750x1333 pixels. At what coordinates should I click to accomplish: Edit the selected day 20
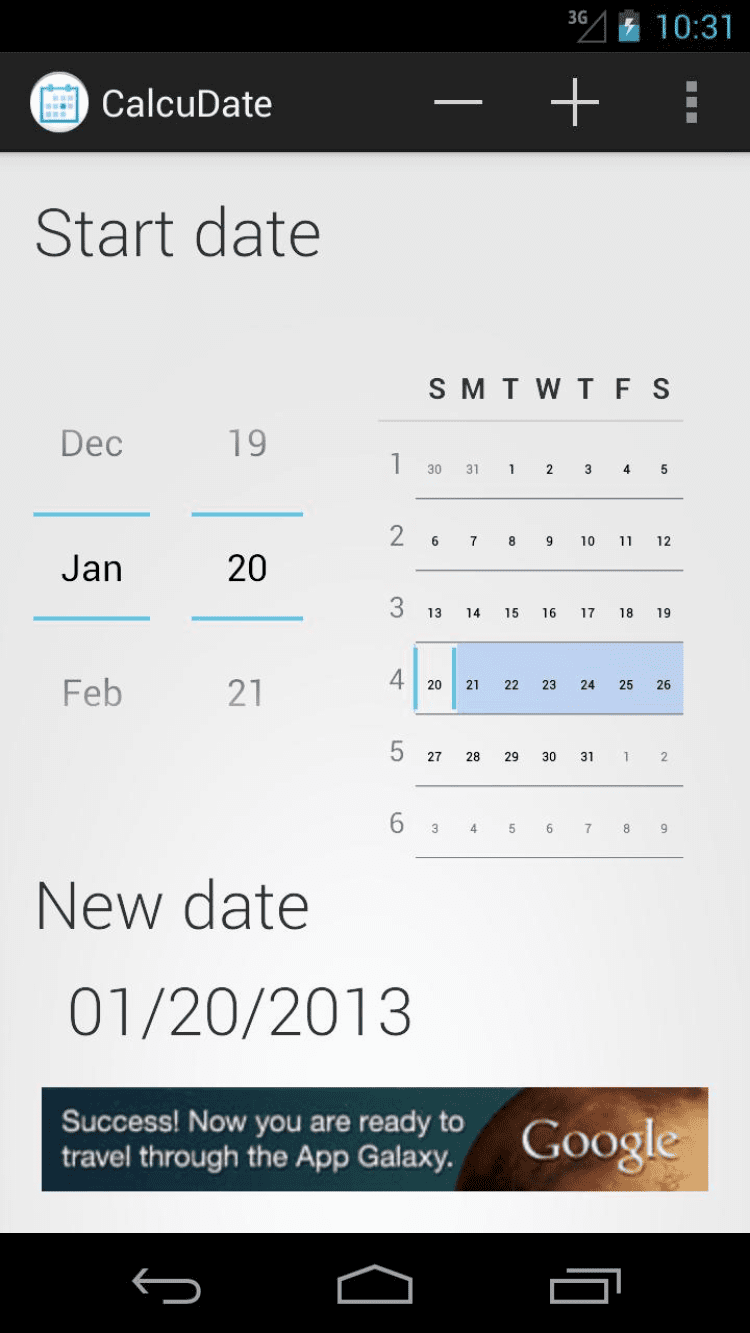[x=247, y=568]
